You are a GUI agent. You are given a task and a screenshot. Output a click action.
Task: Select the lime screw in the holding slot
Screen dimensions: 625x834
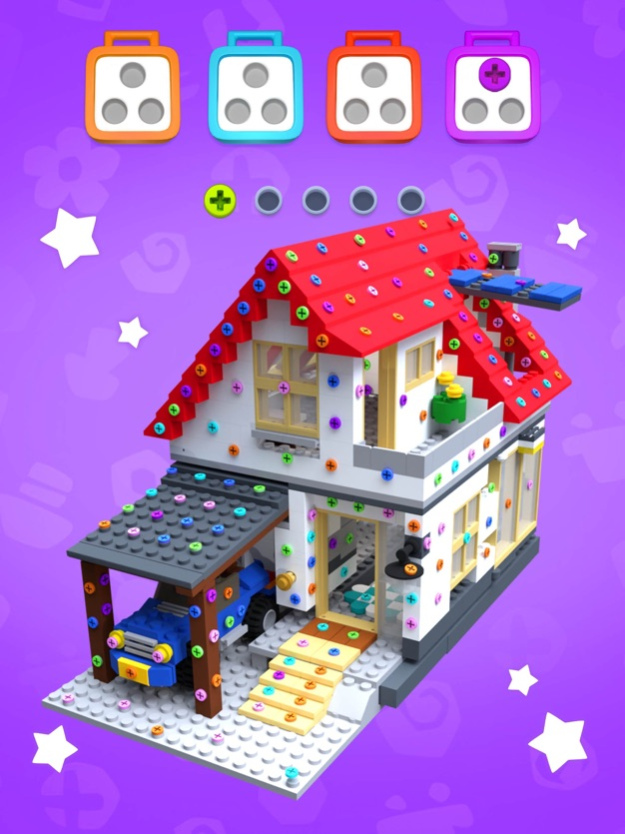[221, 201]
